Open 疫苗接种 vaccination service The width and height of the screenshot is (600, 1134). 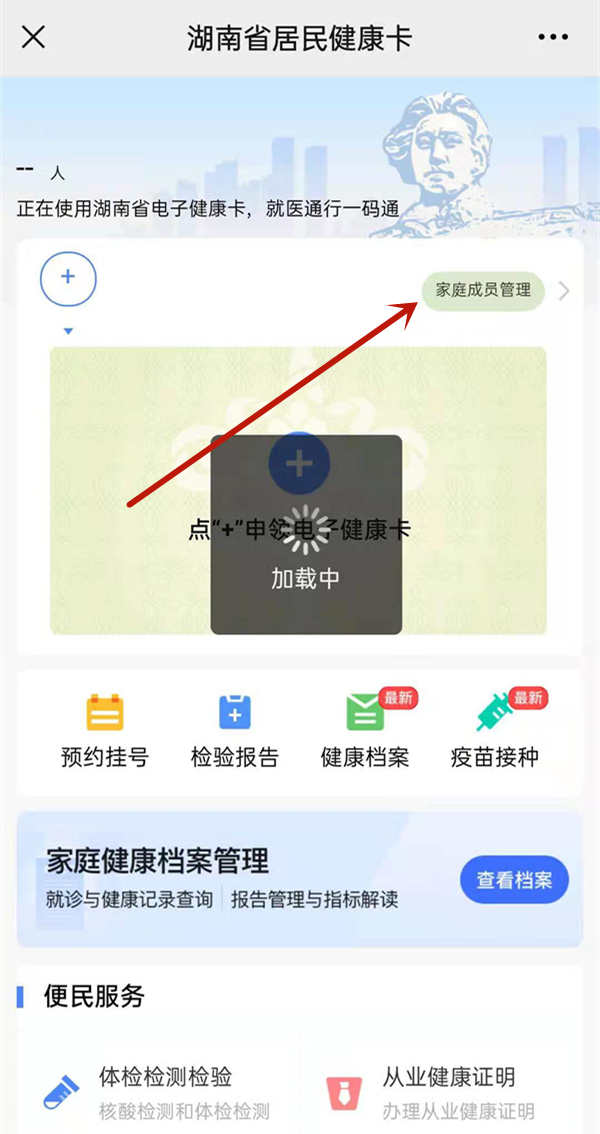click(494, 730)
